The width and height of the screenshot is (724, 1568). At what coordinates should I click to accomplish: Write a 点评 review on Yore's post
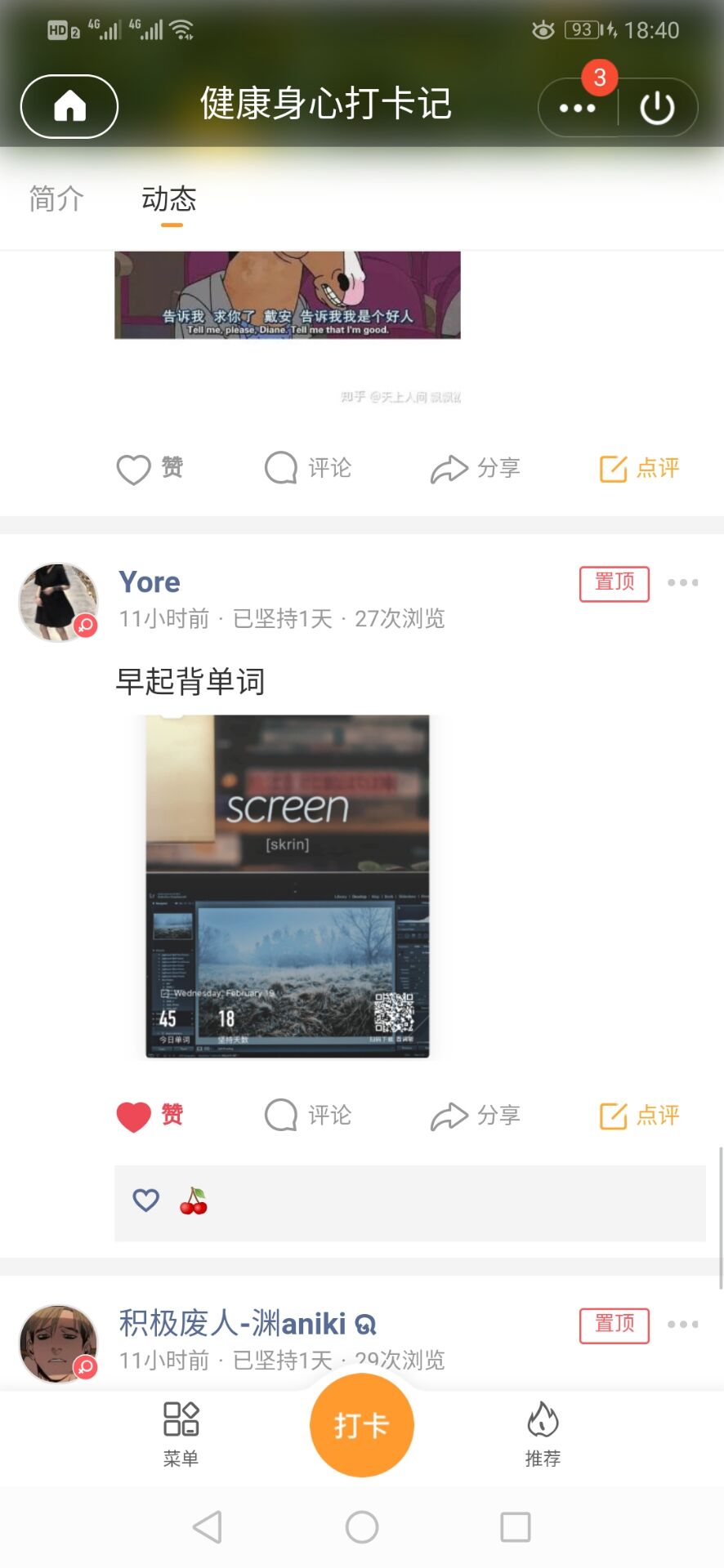tap(640, 1116)
